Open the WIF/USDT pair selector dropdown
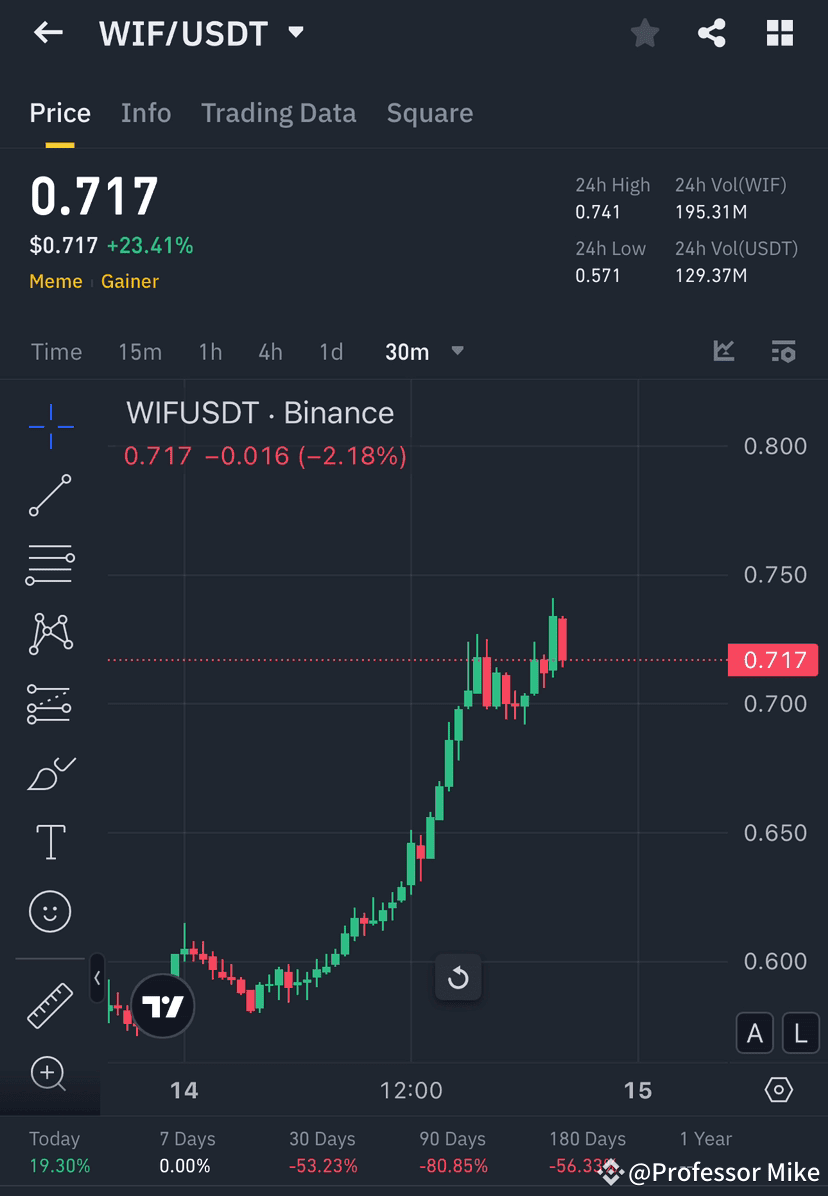The height and width of the screenshot is (1196, 828). pyautogui.click(x=295, y=32)
